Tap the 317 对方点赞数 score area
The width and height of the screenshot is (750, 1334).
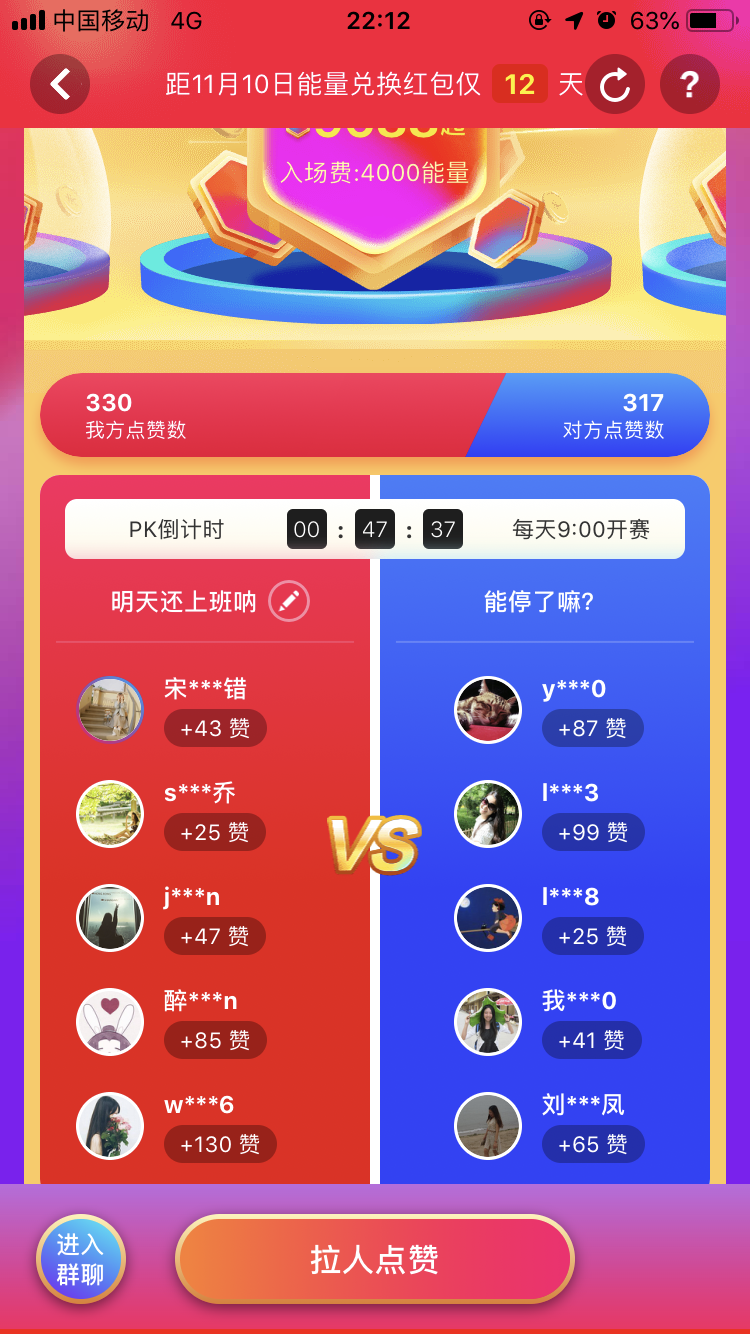[600, 416]
